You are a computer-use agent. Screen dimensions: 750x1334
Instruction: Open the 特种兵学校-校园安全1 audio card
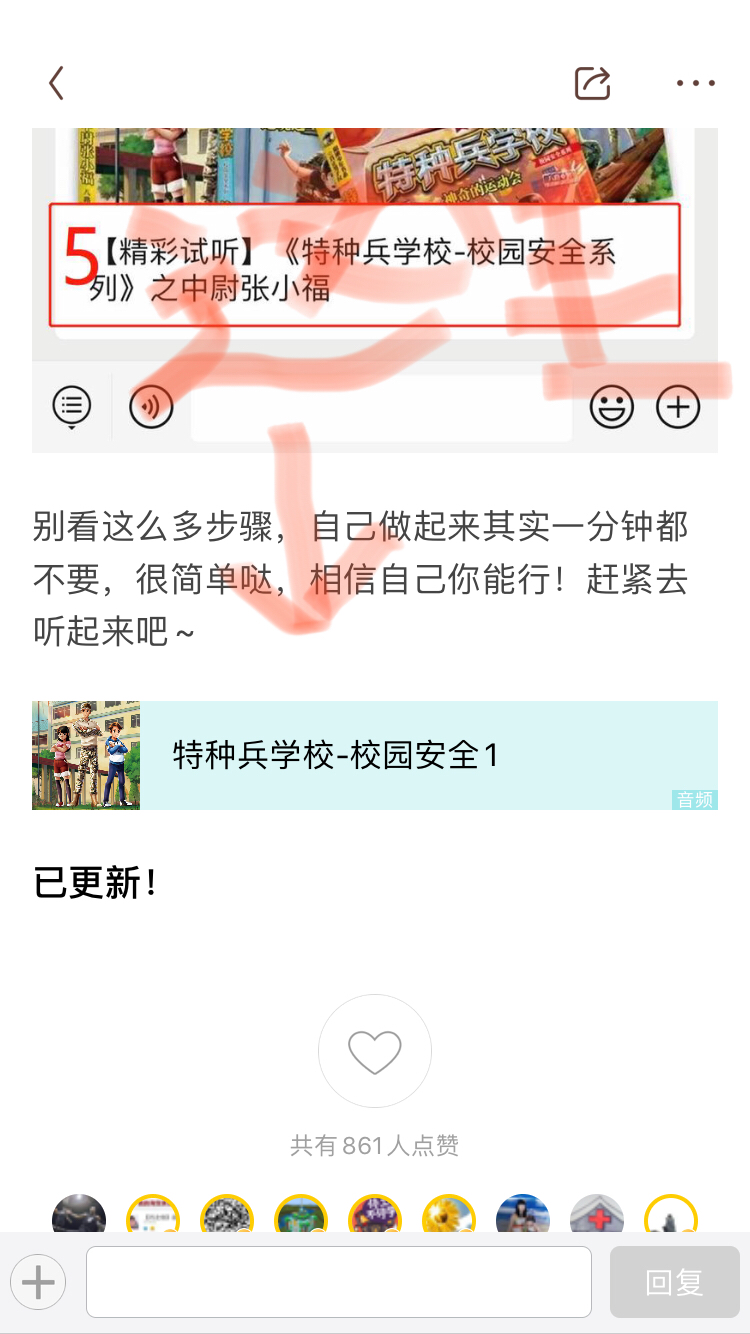pos(374,755)
